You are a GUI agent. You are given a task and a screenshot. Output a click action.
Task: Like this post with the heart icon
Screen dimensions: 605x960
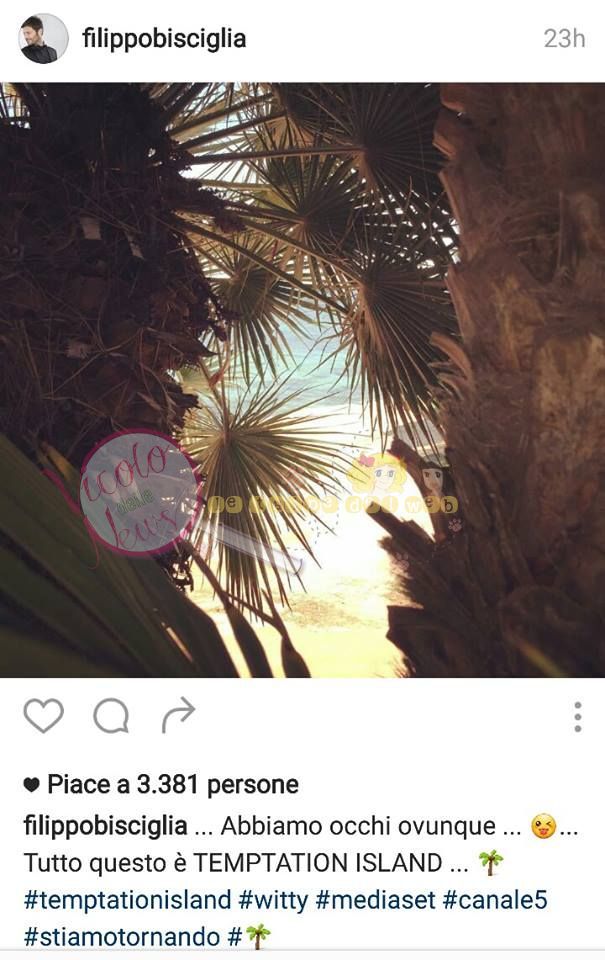point(43,716)
